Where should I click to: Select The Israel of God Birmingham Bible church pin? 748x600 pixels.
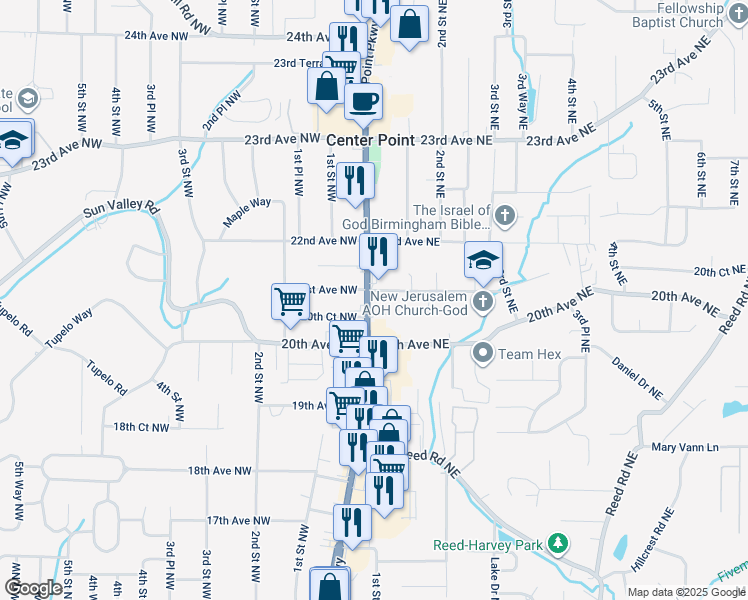click(505, 216)
